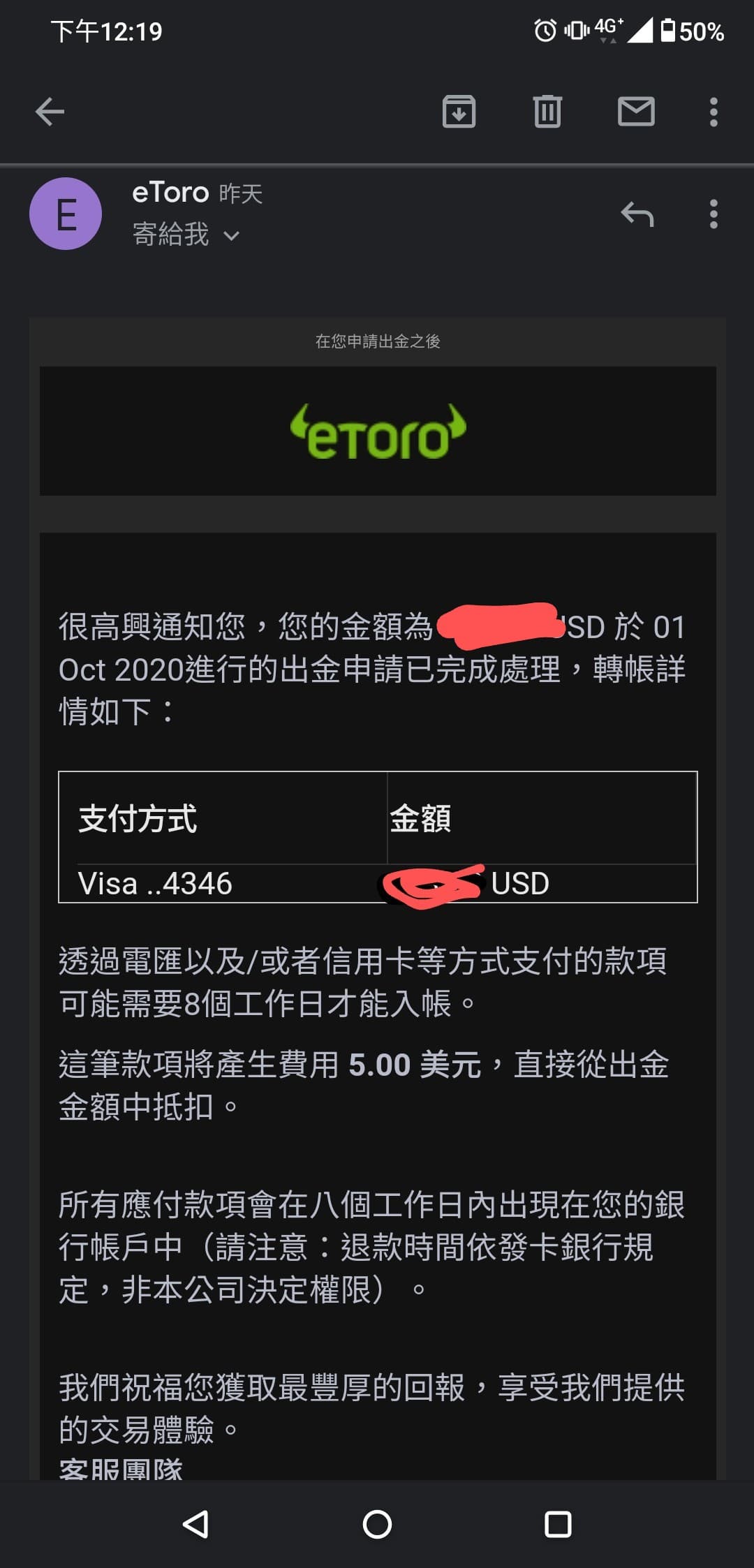Collapse the sender details chevron
Screen dimensions: 754x1568
[x=230, y=237]
